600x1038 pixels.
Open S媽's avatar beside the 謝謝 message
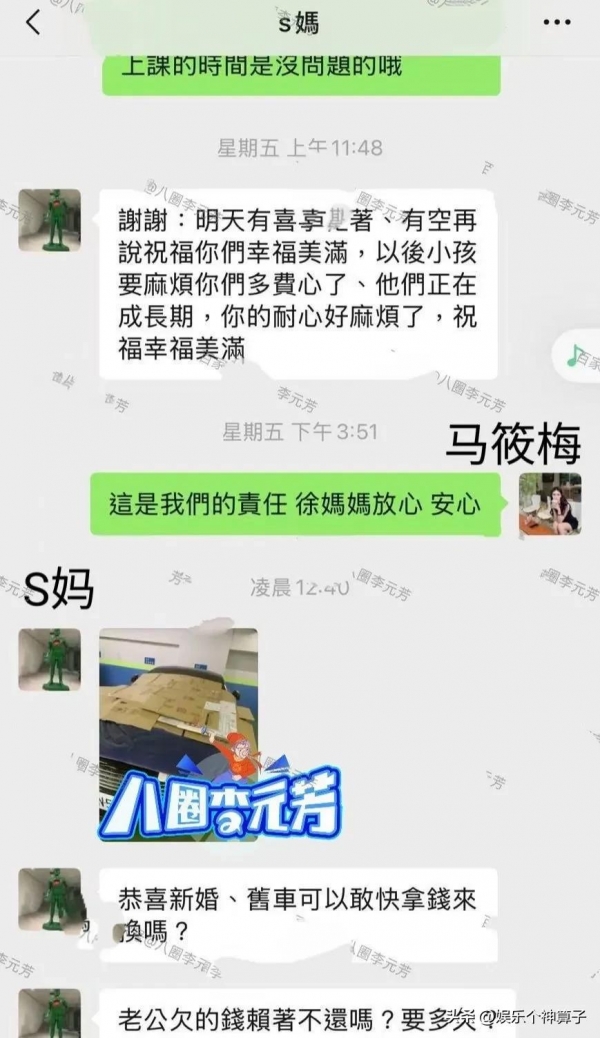click(49, 220)
